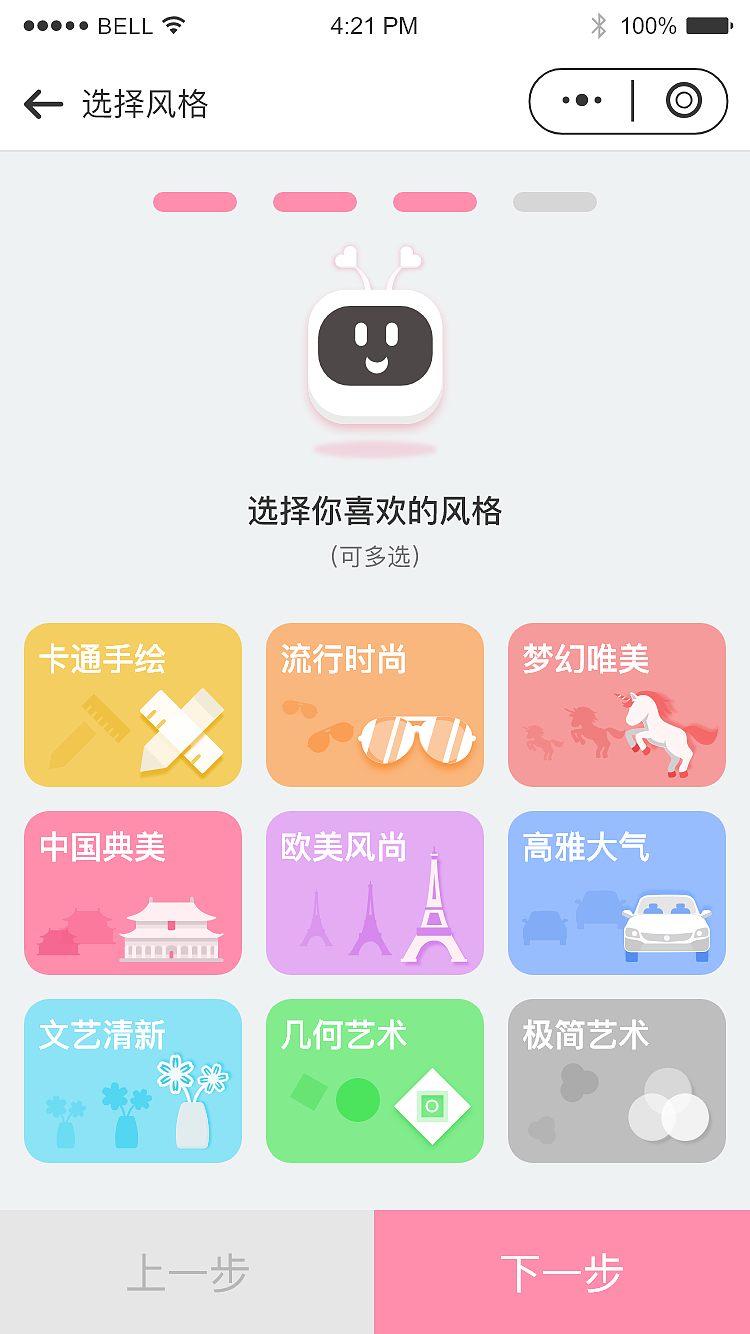Select the 文艺清新 style card

[x=132, y=1081]
